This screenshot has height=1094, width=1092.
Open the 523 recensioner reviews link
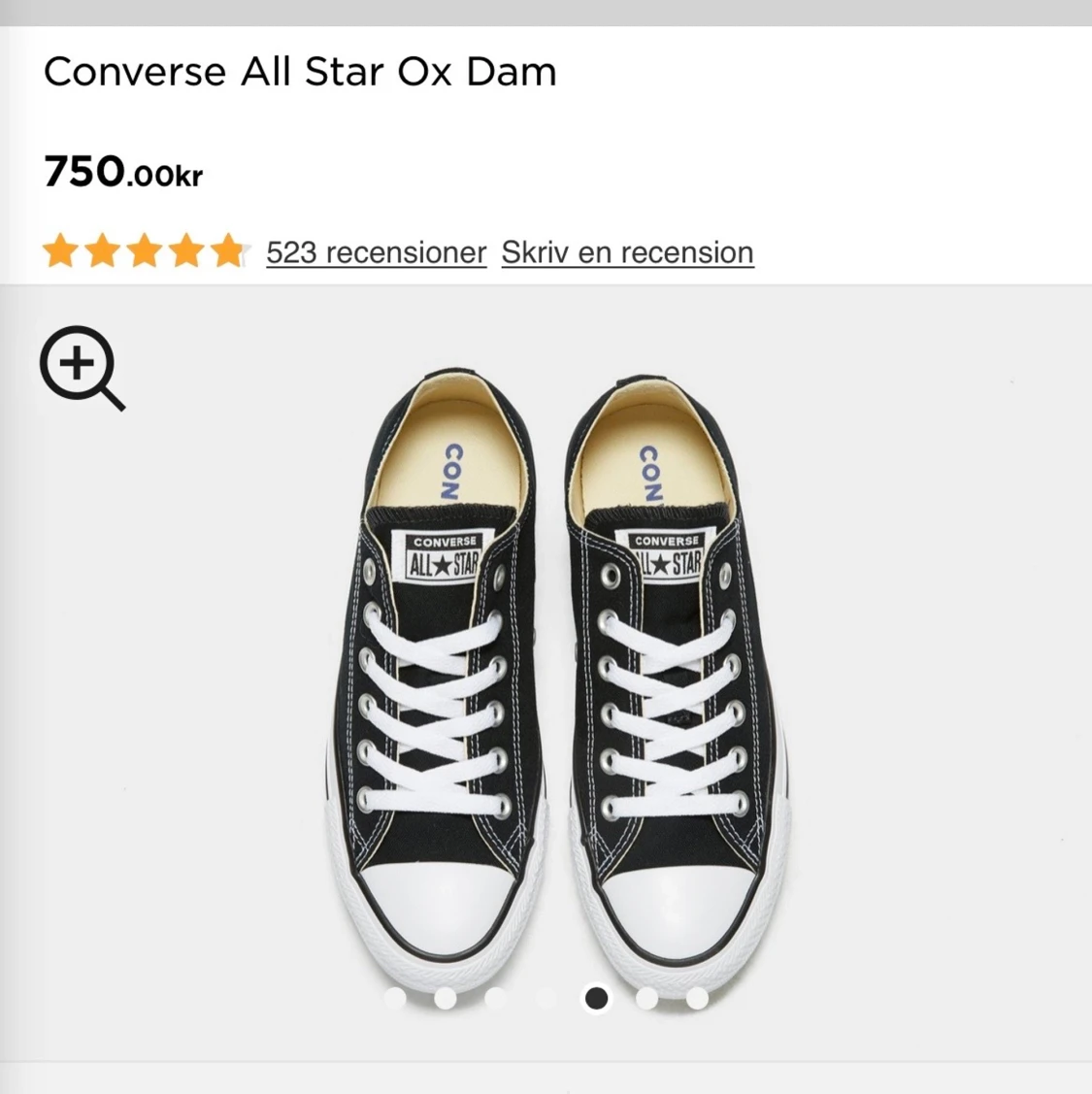point(376,252)
